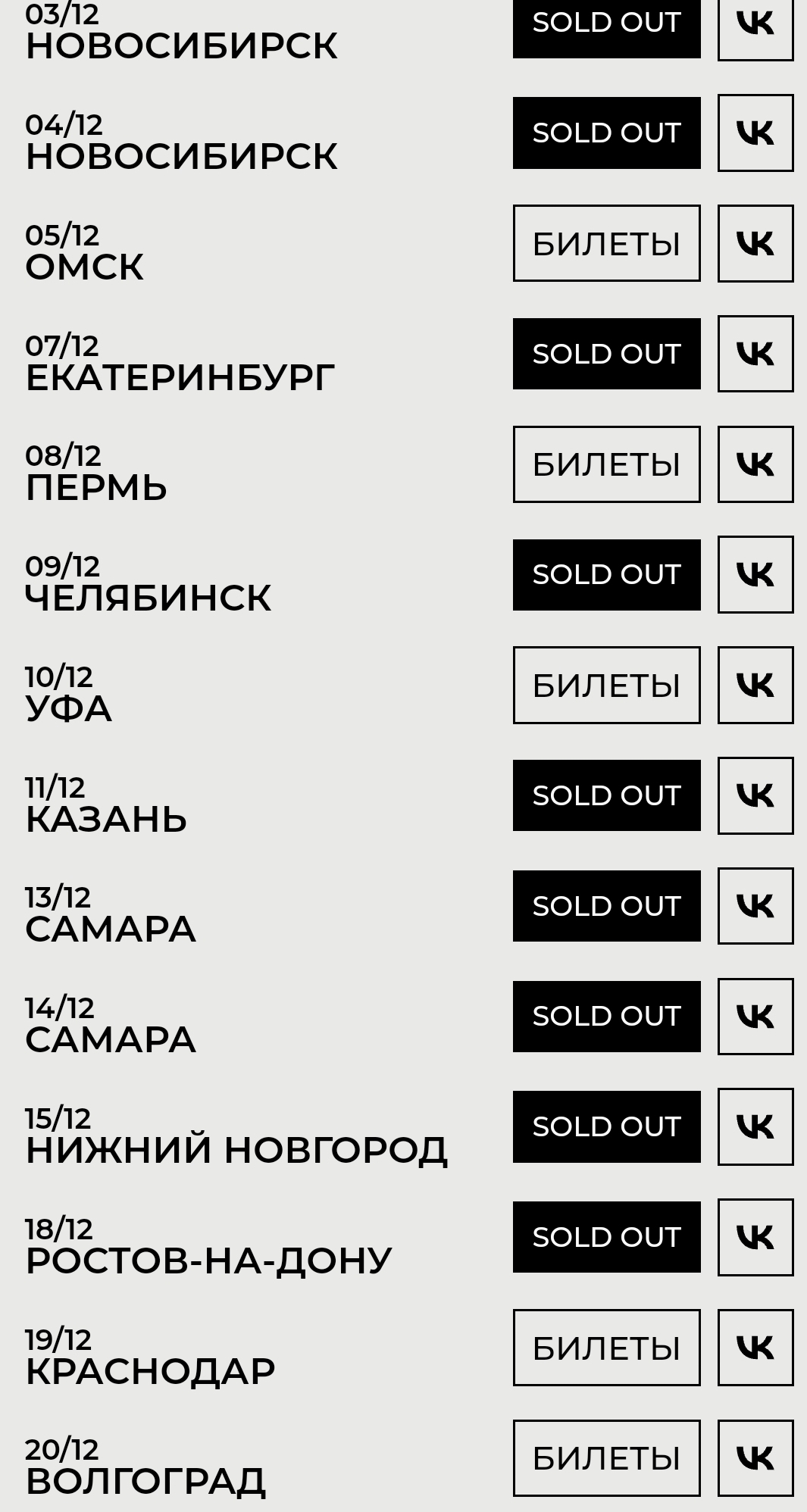The height and width of the screenshot is (1512, 807).
Task: Open the VK link for Краснодар
Action: tap(755, 1348)
